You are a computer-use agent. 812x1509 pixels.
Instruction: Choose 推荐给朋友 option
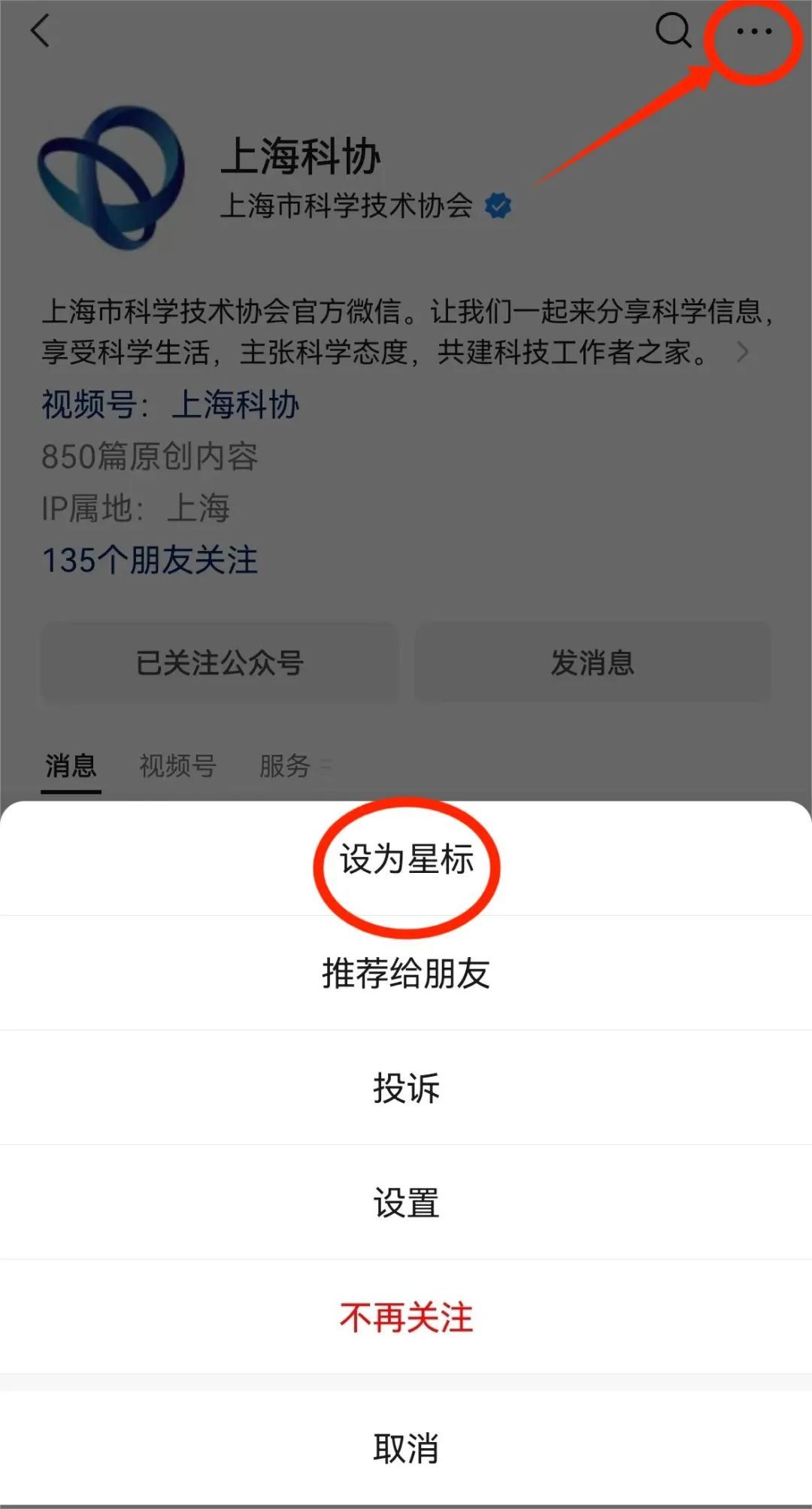(406, 974)
